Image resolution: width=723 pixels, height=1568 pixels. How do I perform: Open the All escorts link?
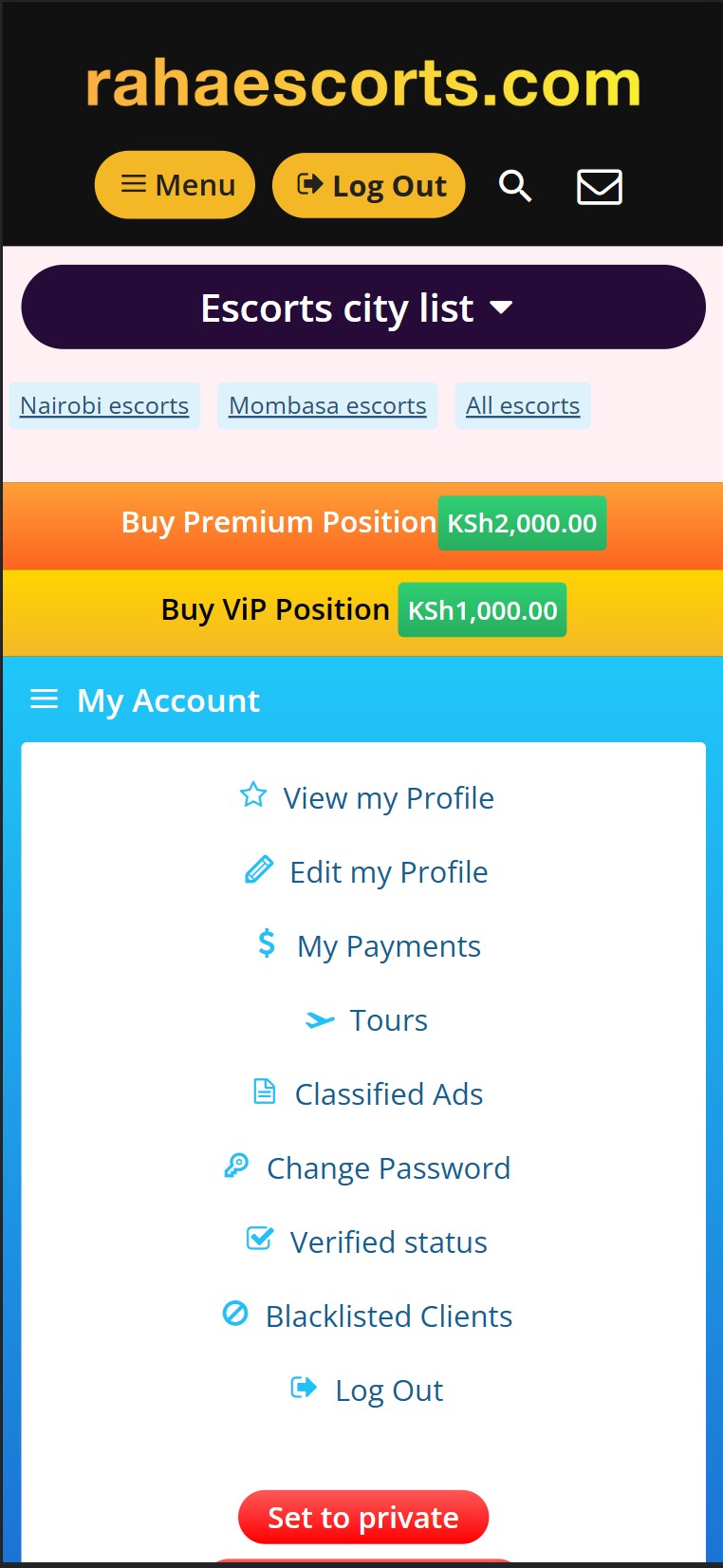coord(523,406)
